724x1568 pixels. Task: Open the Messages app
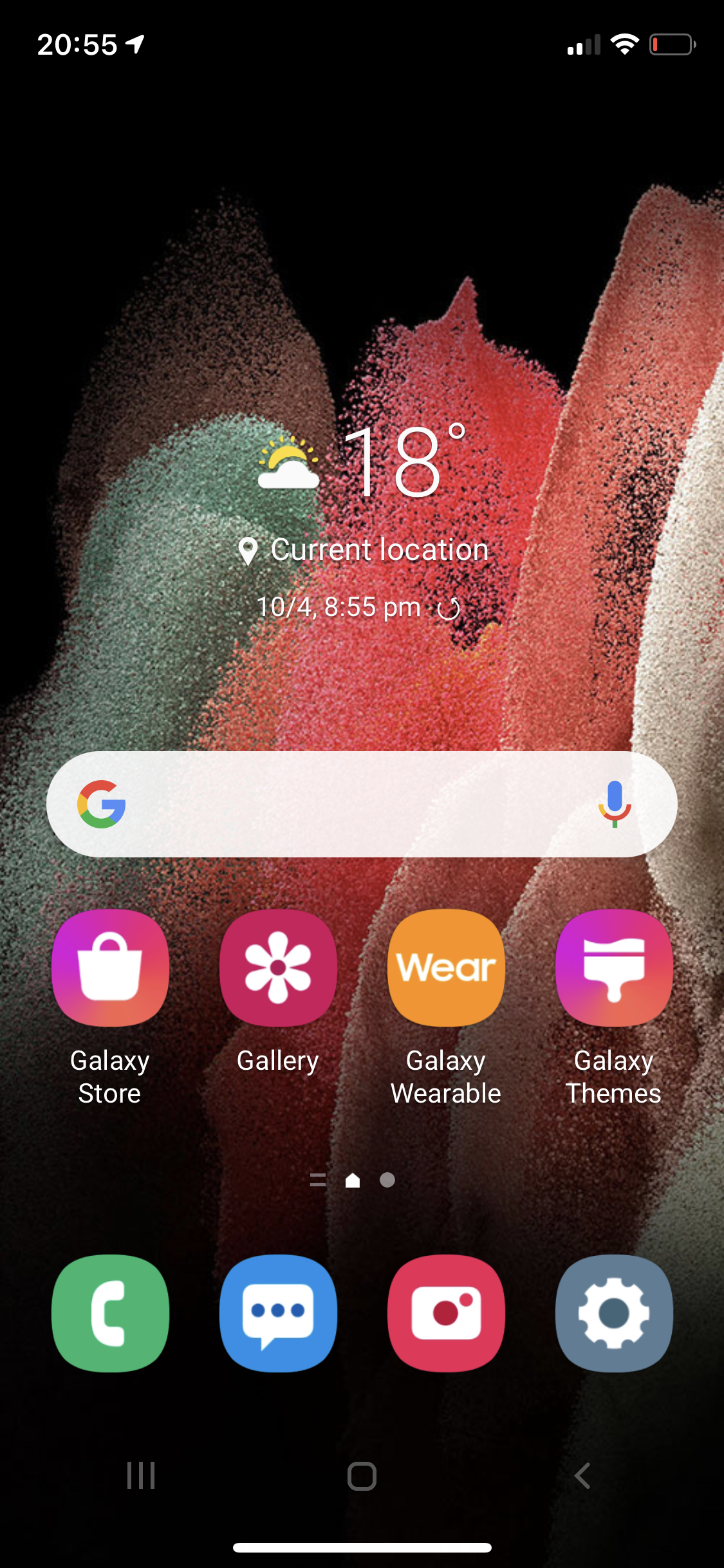(278, 1313)
